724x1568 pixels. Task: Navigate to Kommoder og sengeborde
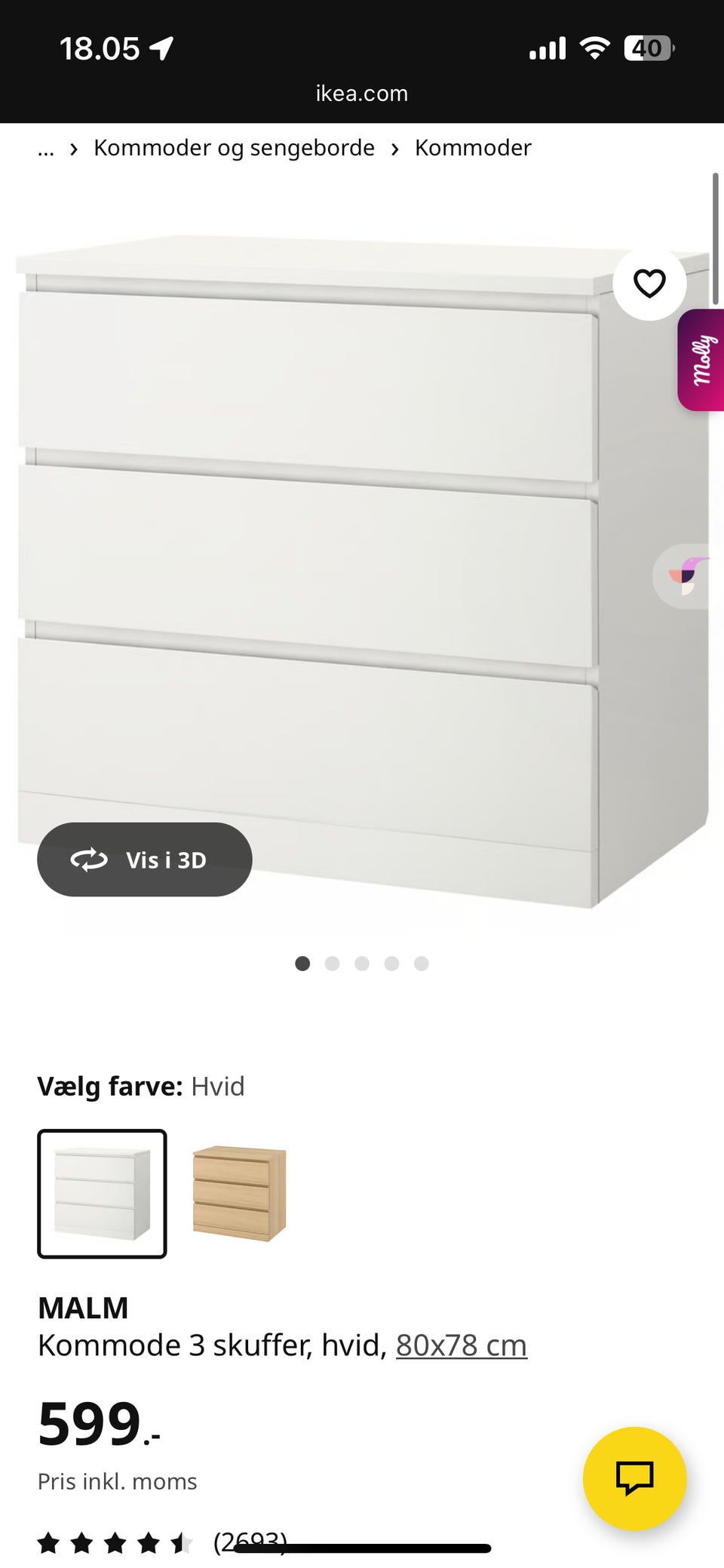click(233, 148)
